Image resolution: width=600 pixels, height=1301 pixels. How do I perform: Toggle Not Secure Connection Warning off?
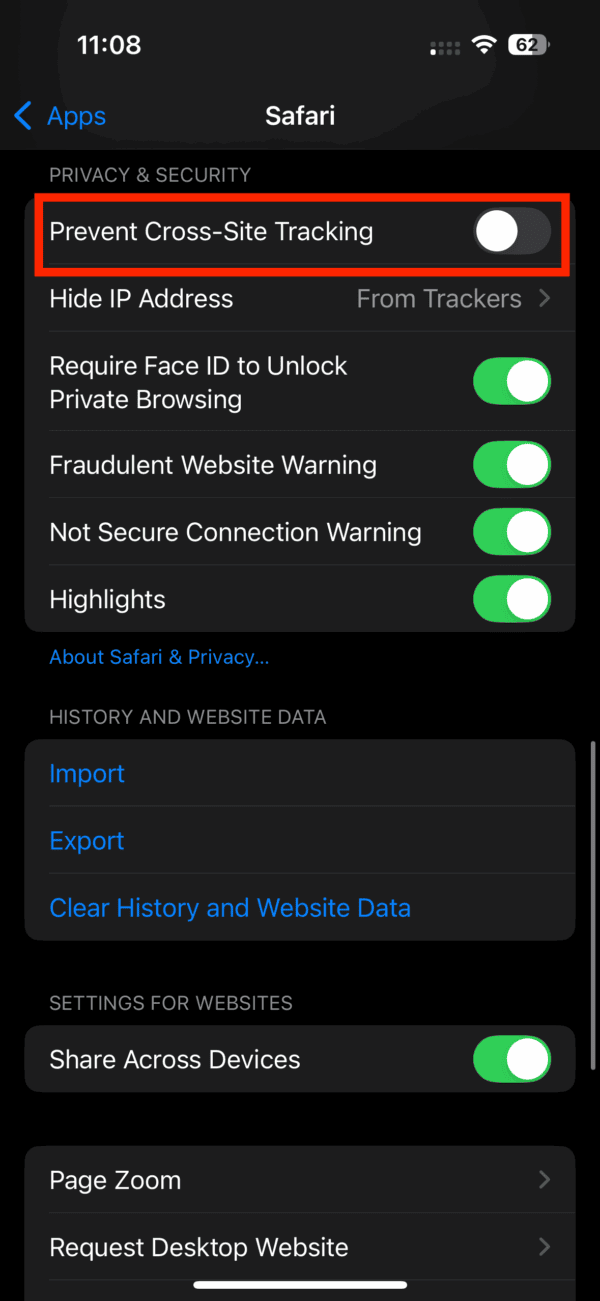pos(512,532)
